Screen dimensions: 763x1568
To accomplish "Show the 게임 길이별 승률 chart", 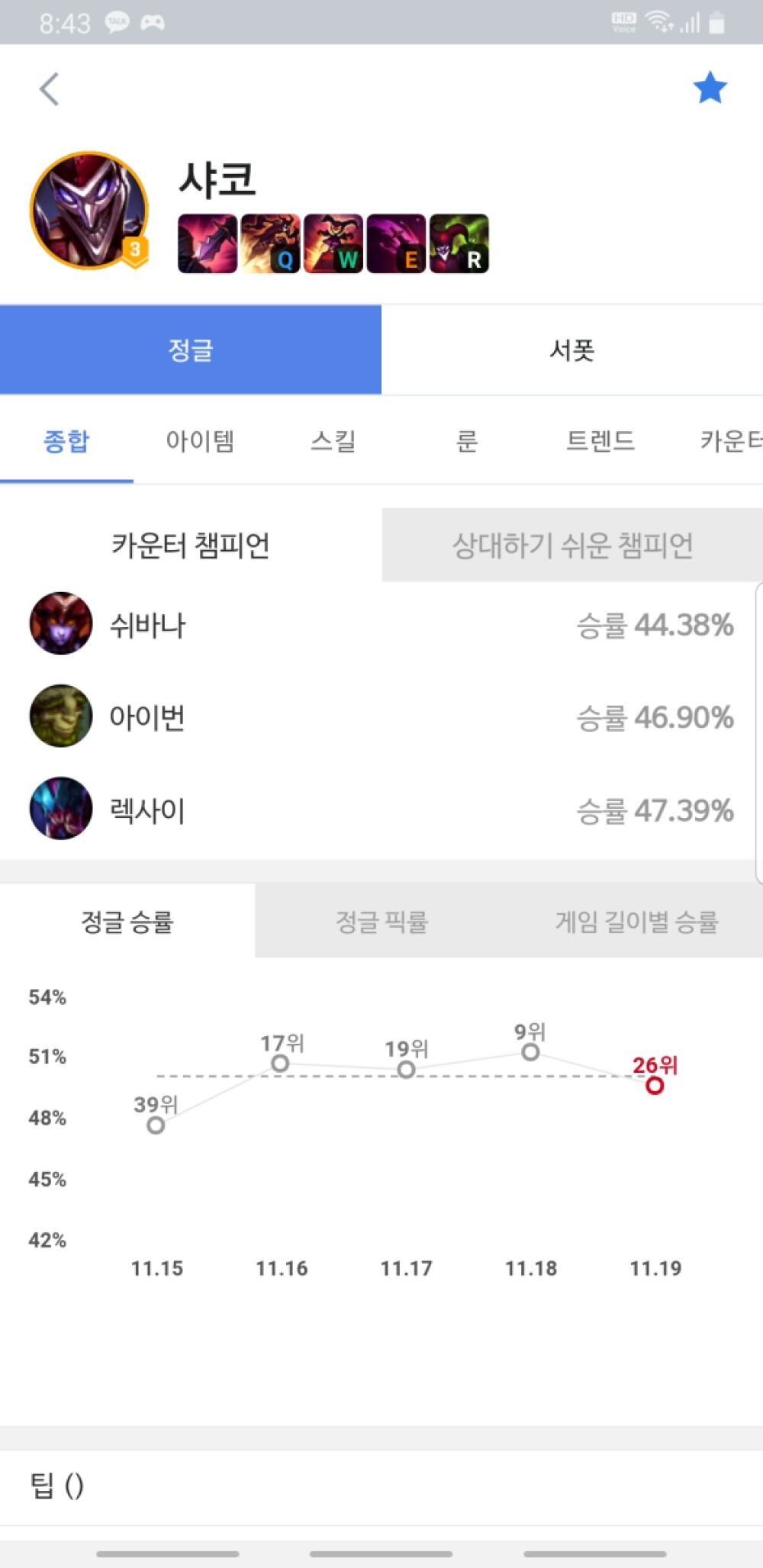I will [636, 921].
